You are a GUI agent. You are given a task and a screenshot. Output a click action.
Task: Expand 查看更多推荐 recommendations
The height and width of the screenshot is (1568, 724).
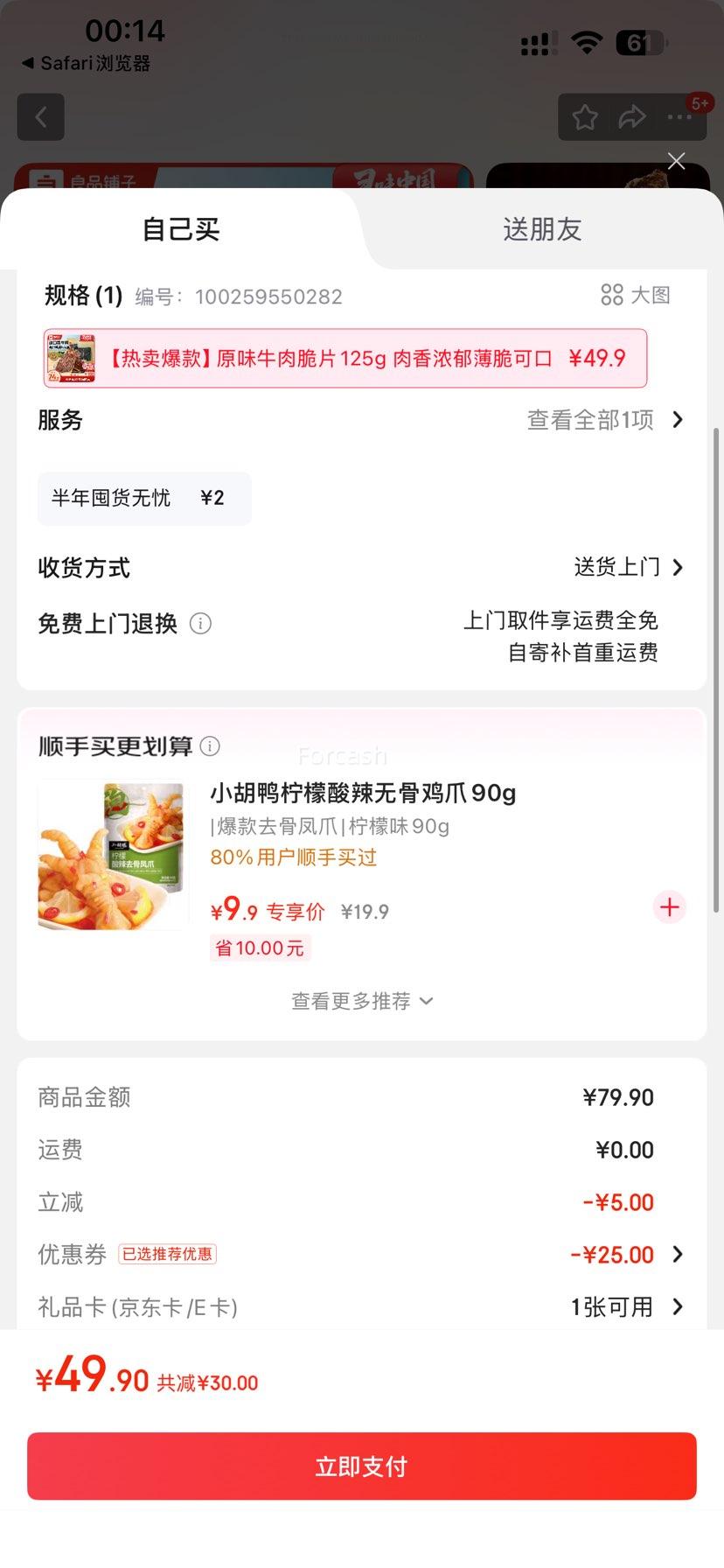tap(362, 1001)
